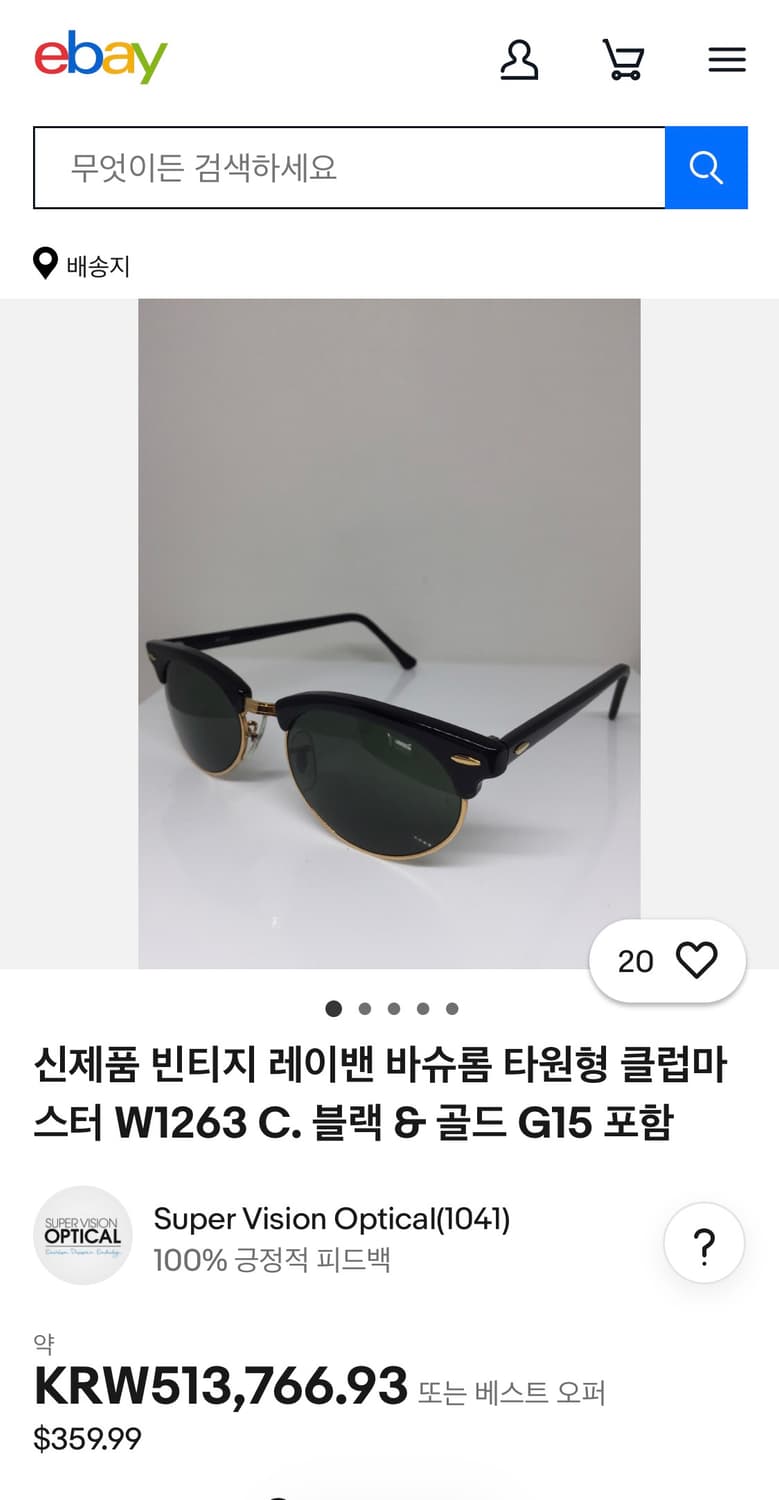Image resolution: width=779 pixels, height=1500 pixels.
Task: Click the Super Vision Optical seller logo
Action: [83, 1235]
